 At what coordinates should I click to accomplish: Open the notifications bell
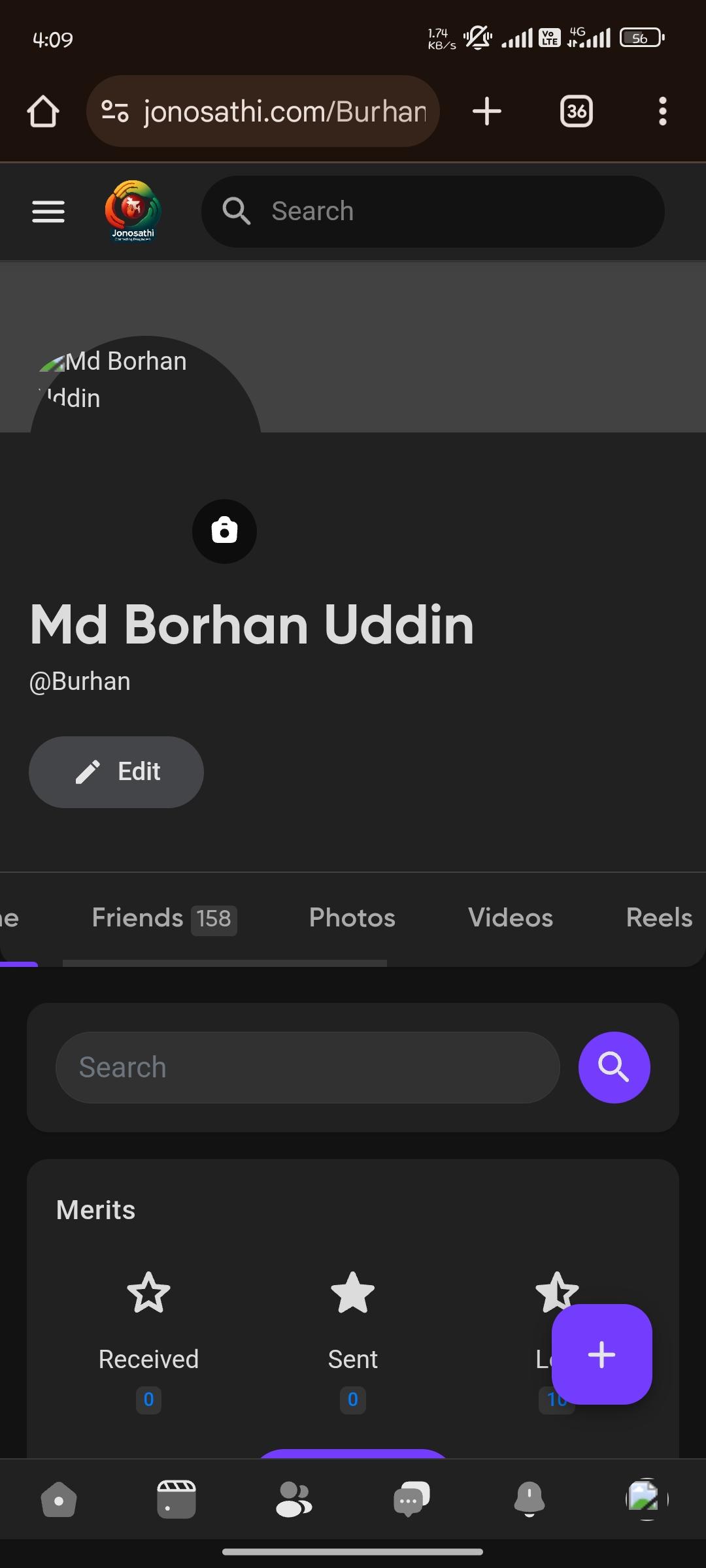click(x=529, y=1499)
